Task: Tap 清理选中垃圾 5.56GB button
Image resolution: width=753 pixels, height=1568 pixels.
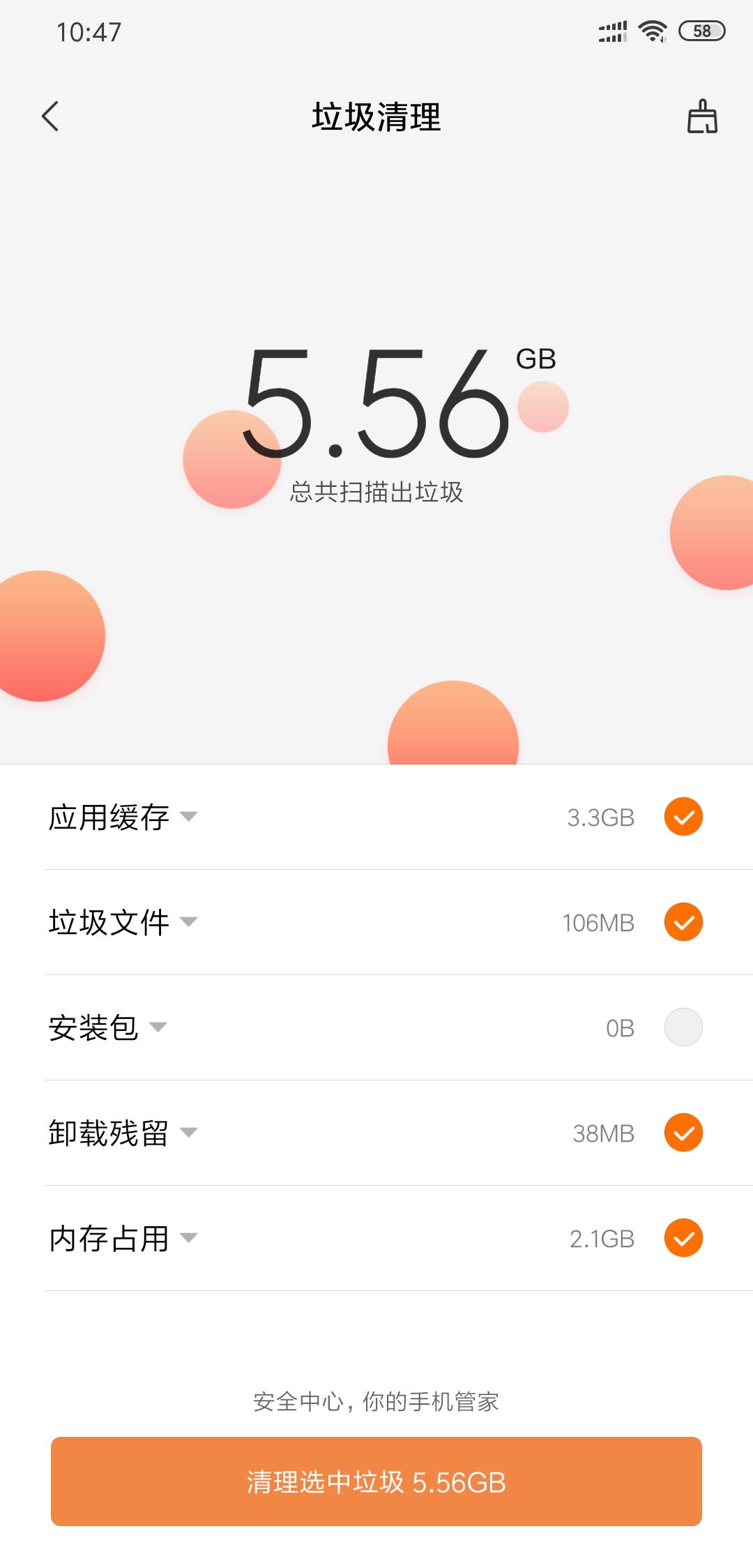Action: (x=376, y=1482)
